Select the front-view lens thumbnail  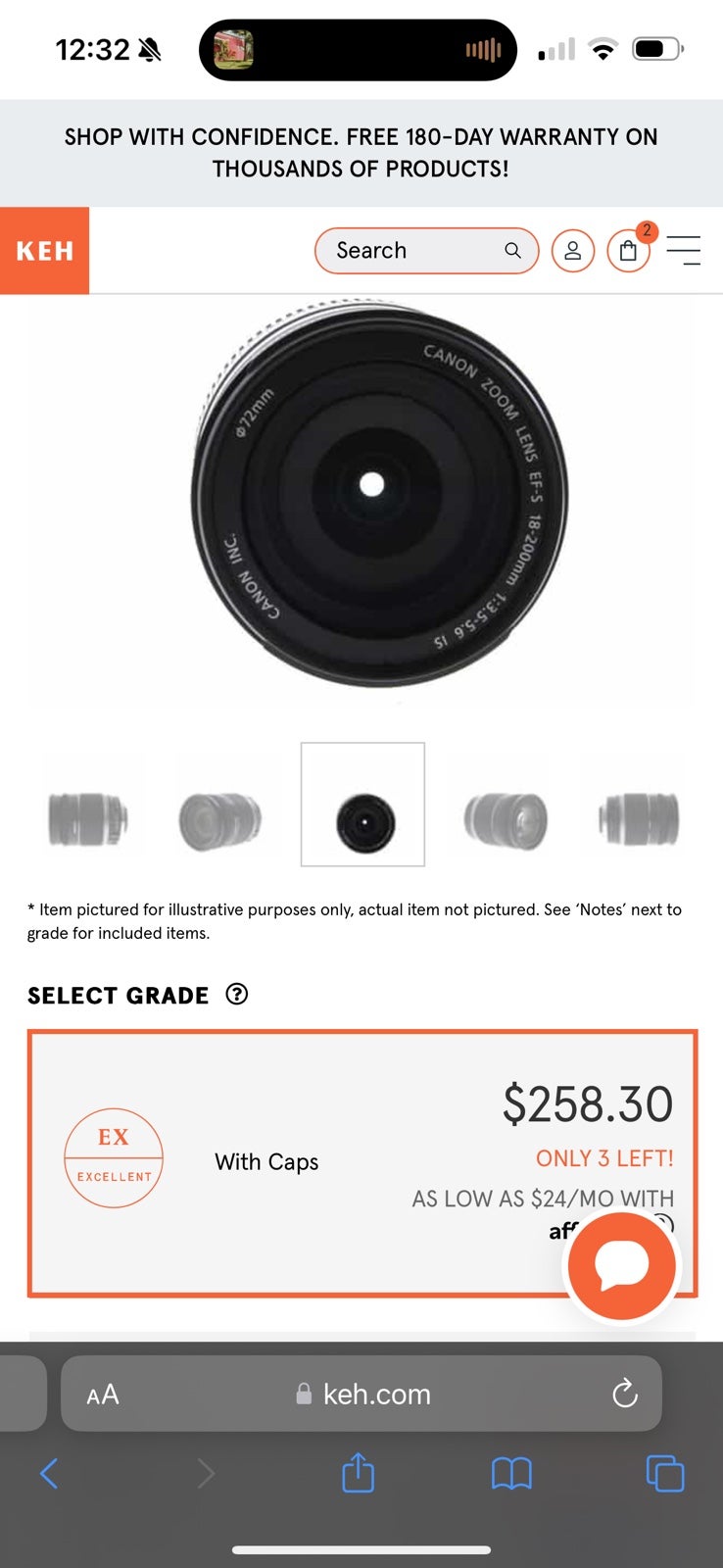pos(362,805)
